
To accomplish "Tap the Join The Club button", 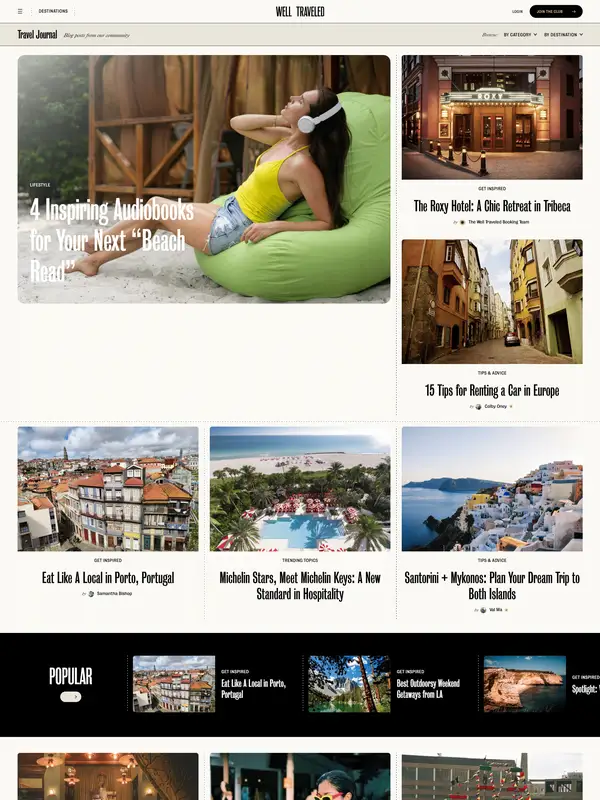I will pos(555,11).
